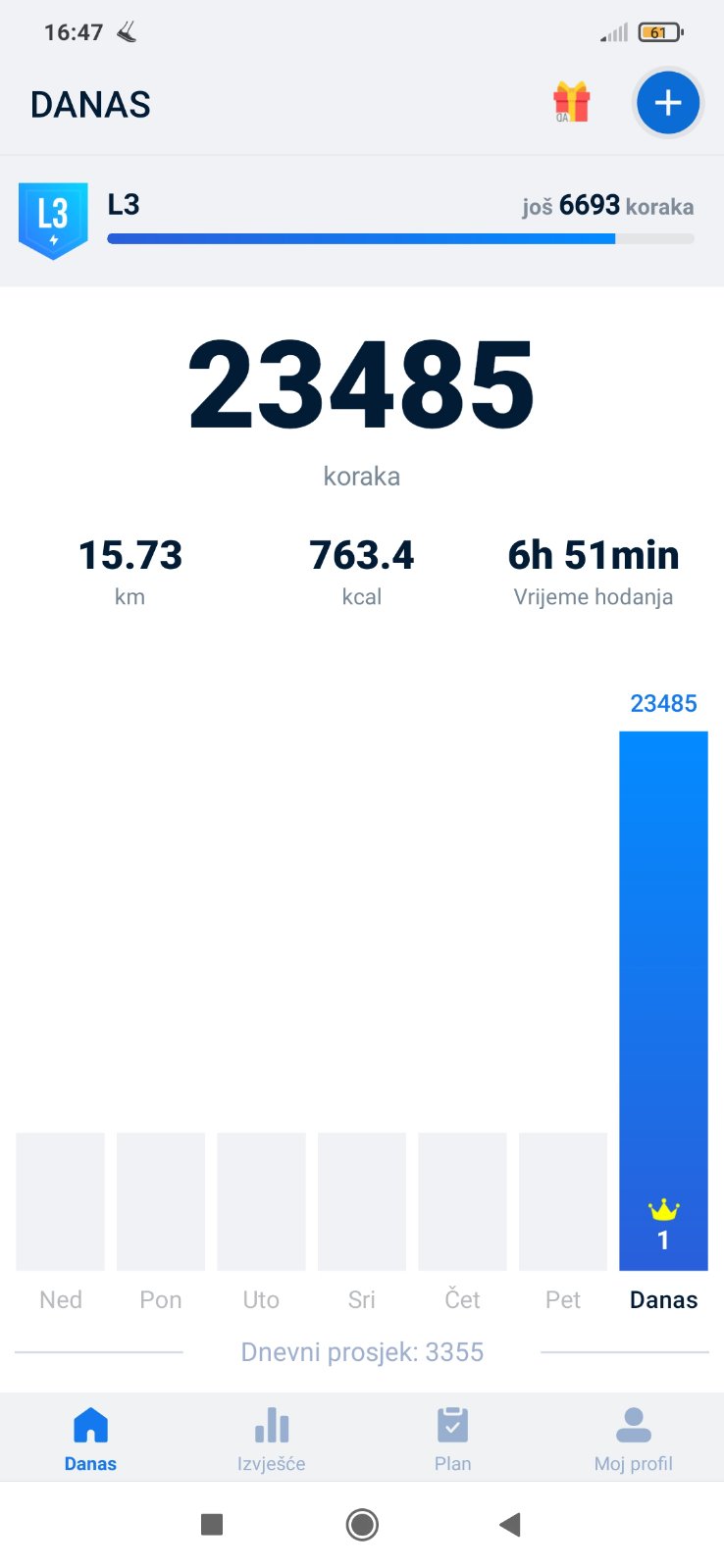This screenshot has width=724, height=1568.
Task: Switch to the Plan tab
Action: tap(452, 1438)
